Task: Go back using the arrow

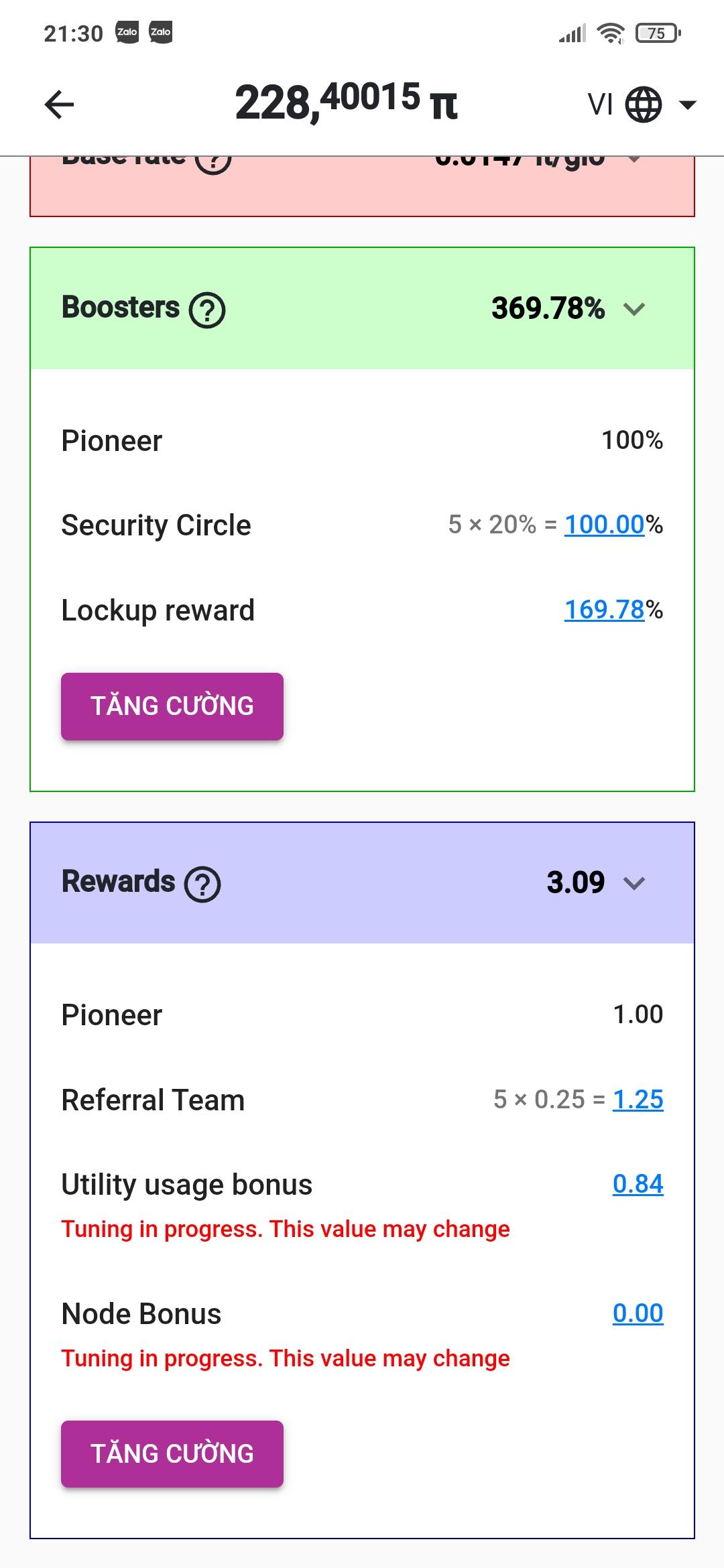Action: (59, 105)
